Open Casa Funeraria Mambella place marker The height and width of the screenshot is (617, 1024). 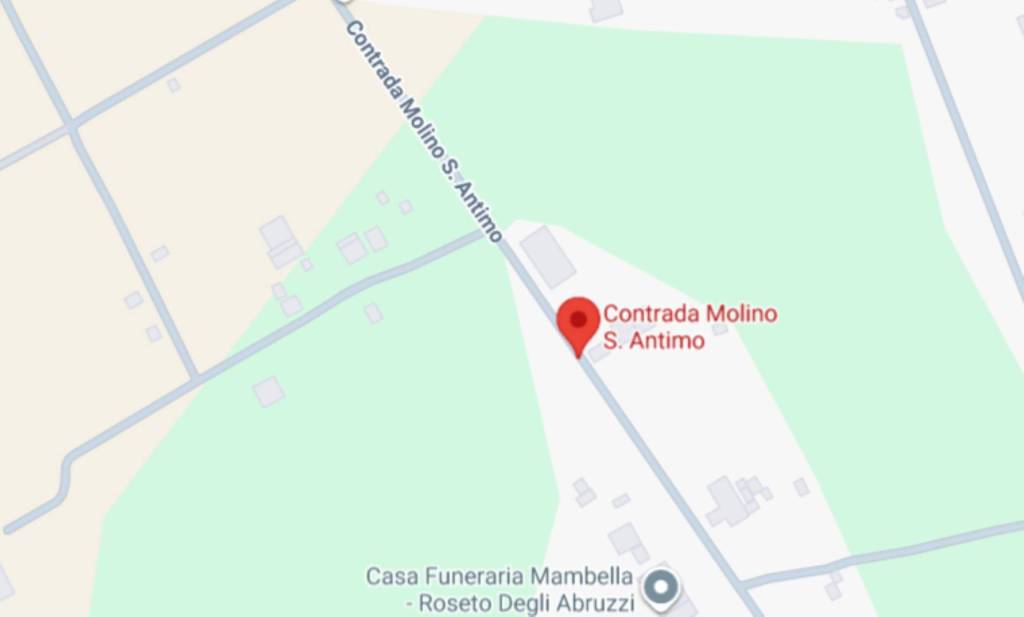660,586
